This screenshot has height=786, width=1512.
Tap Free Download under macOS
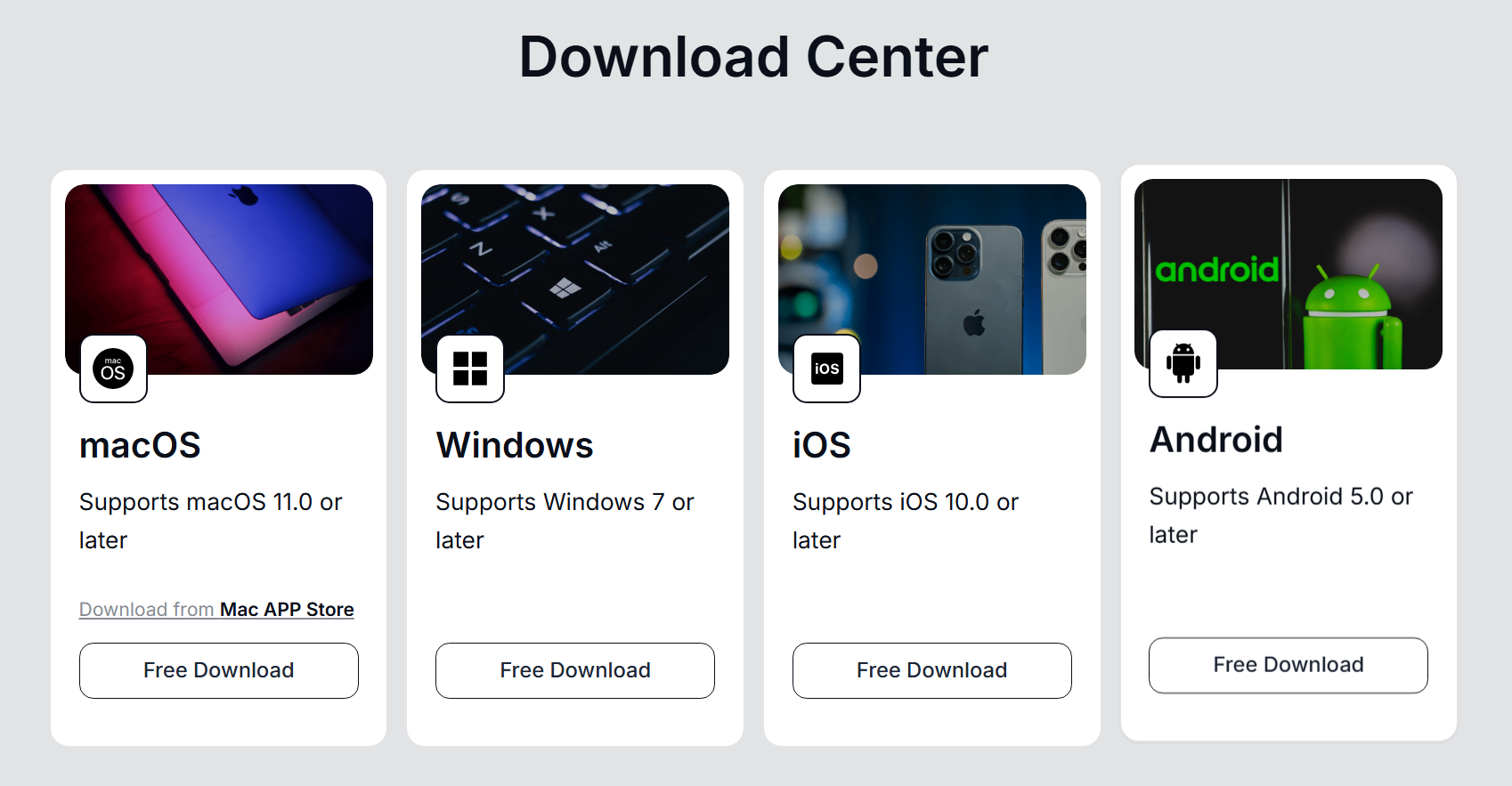[218, 670]
